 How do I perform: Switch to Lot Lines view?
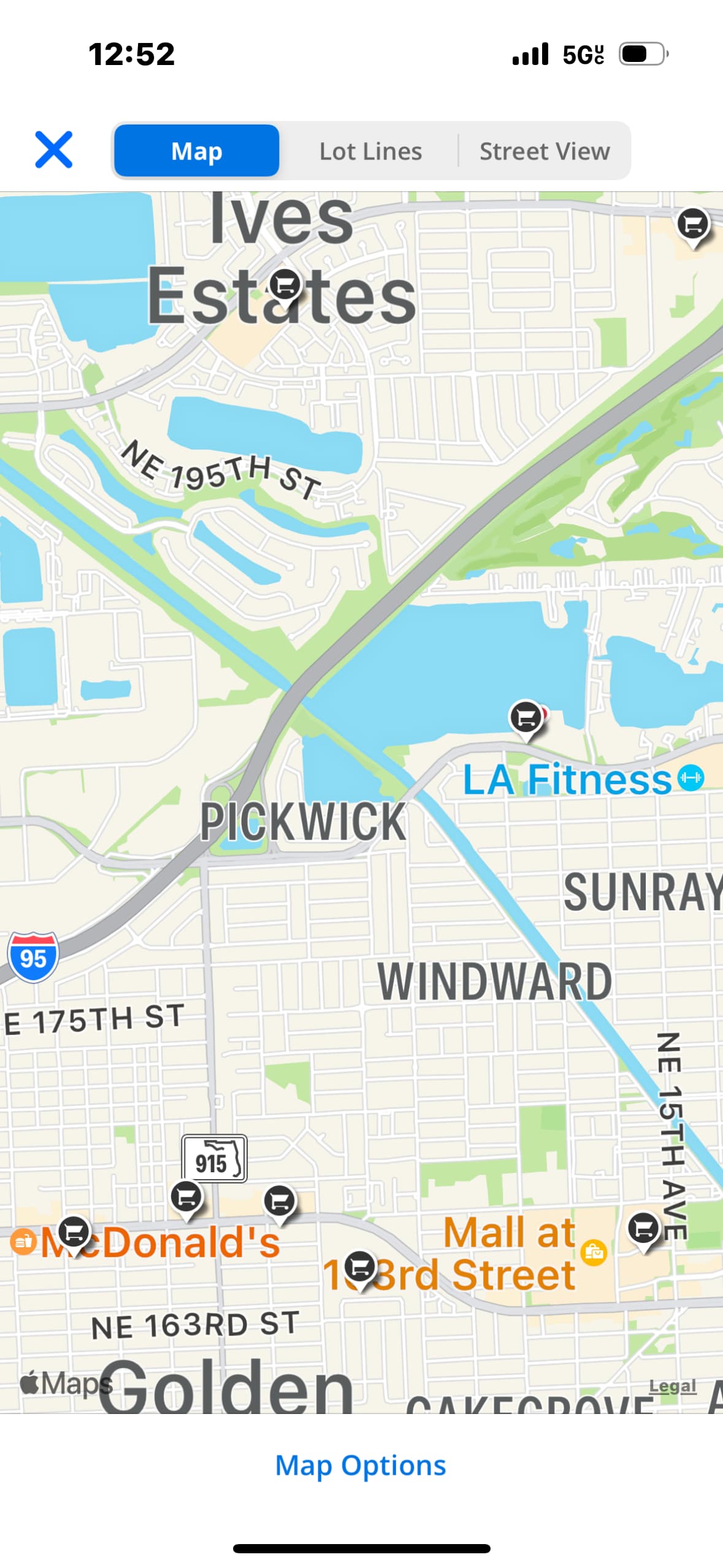point(370,151)
